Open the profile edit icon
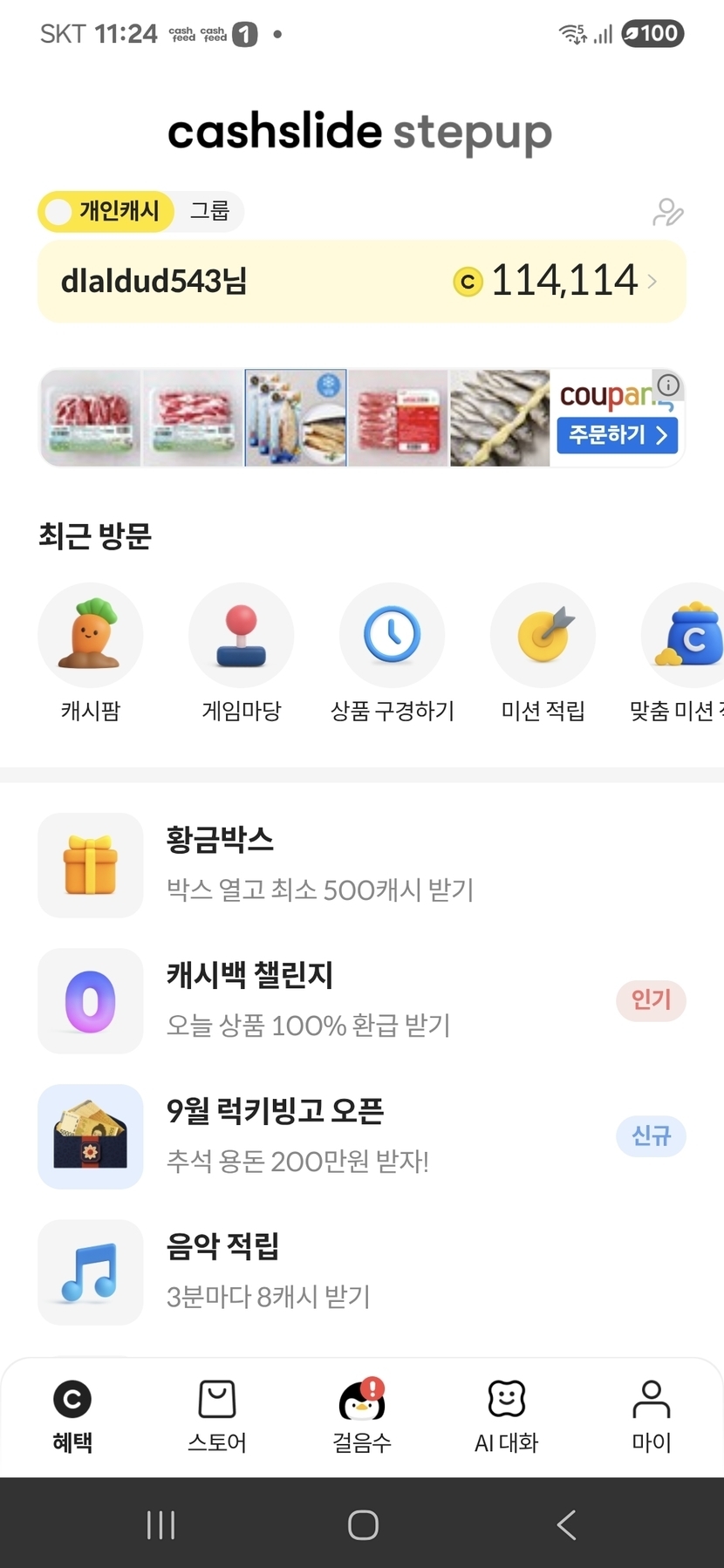724x1568 pixels. coord(667,212)
